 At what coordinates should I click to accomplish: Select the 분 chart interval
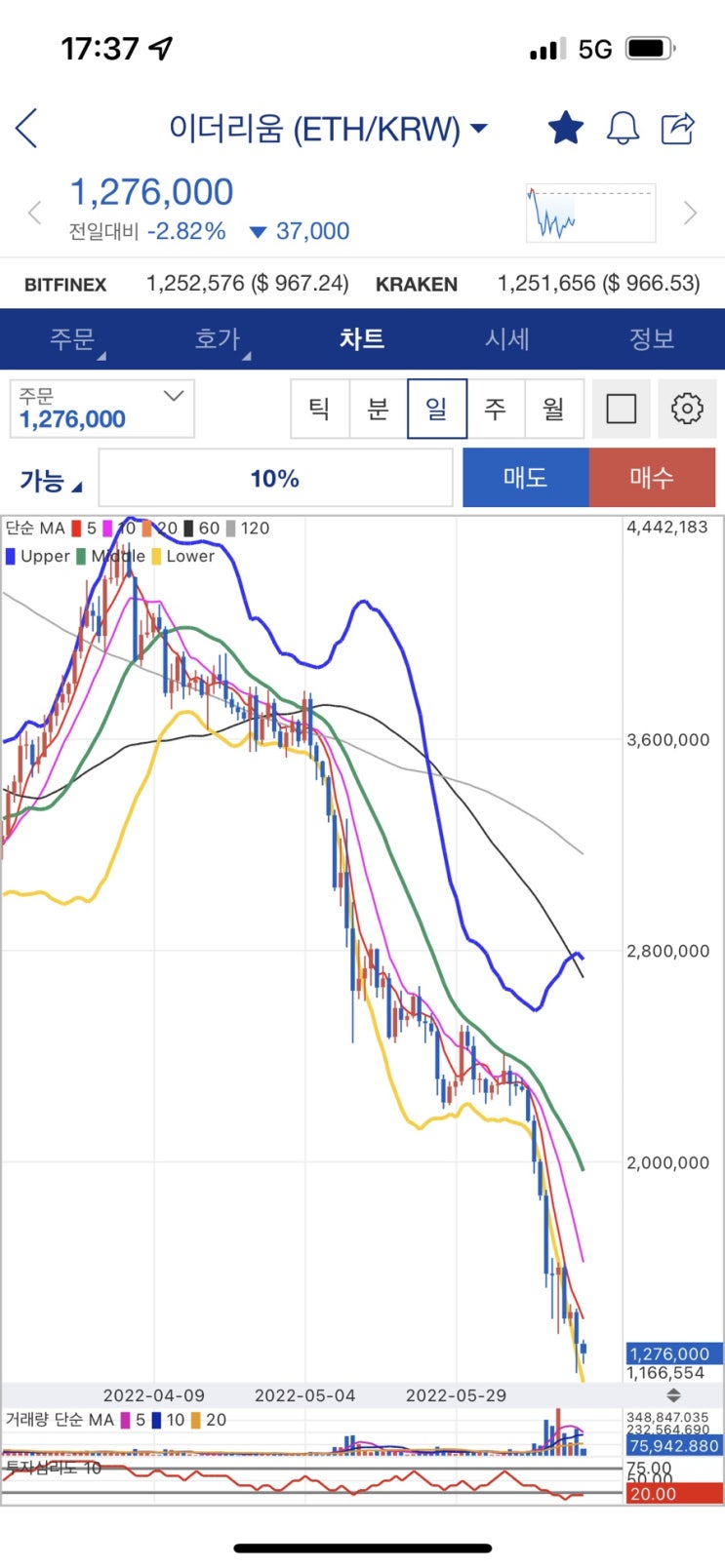tap(378, 409)
